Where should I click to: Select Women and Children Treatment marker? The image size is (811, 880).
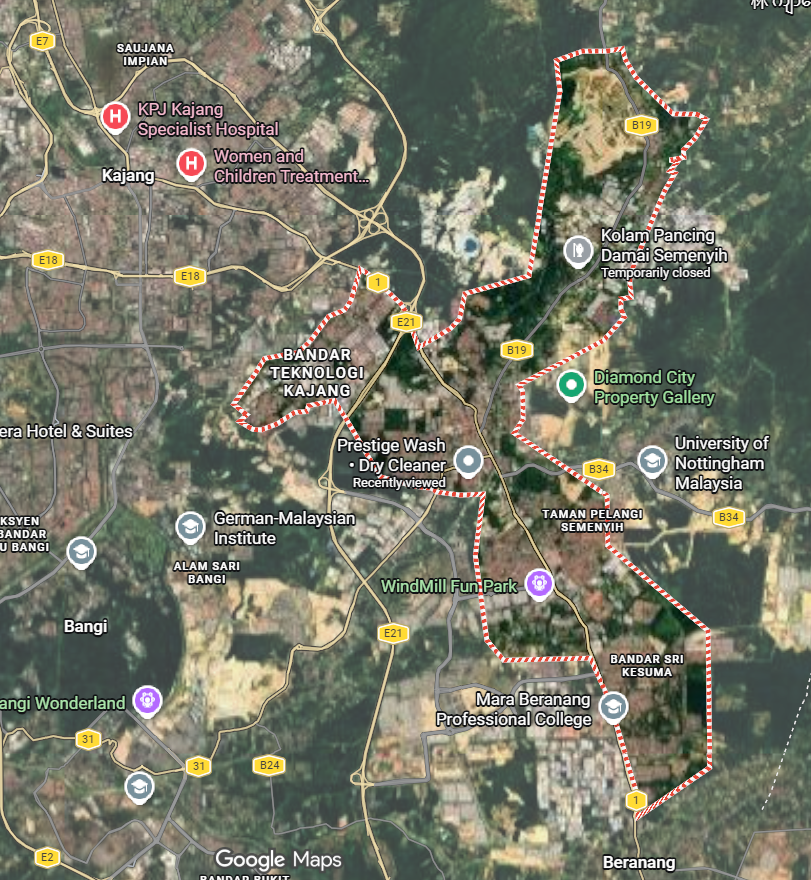(x=190, y=163)
